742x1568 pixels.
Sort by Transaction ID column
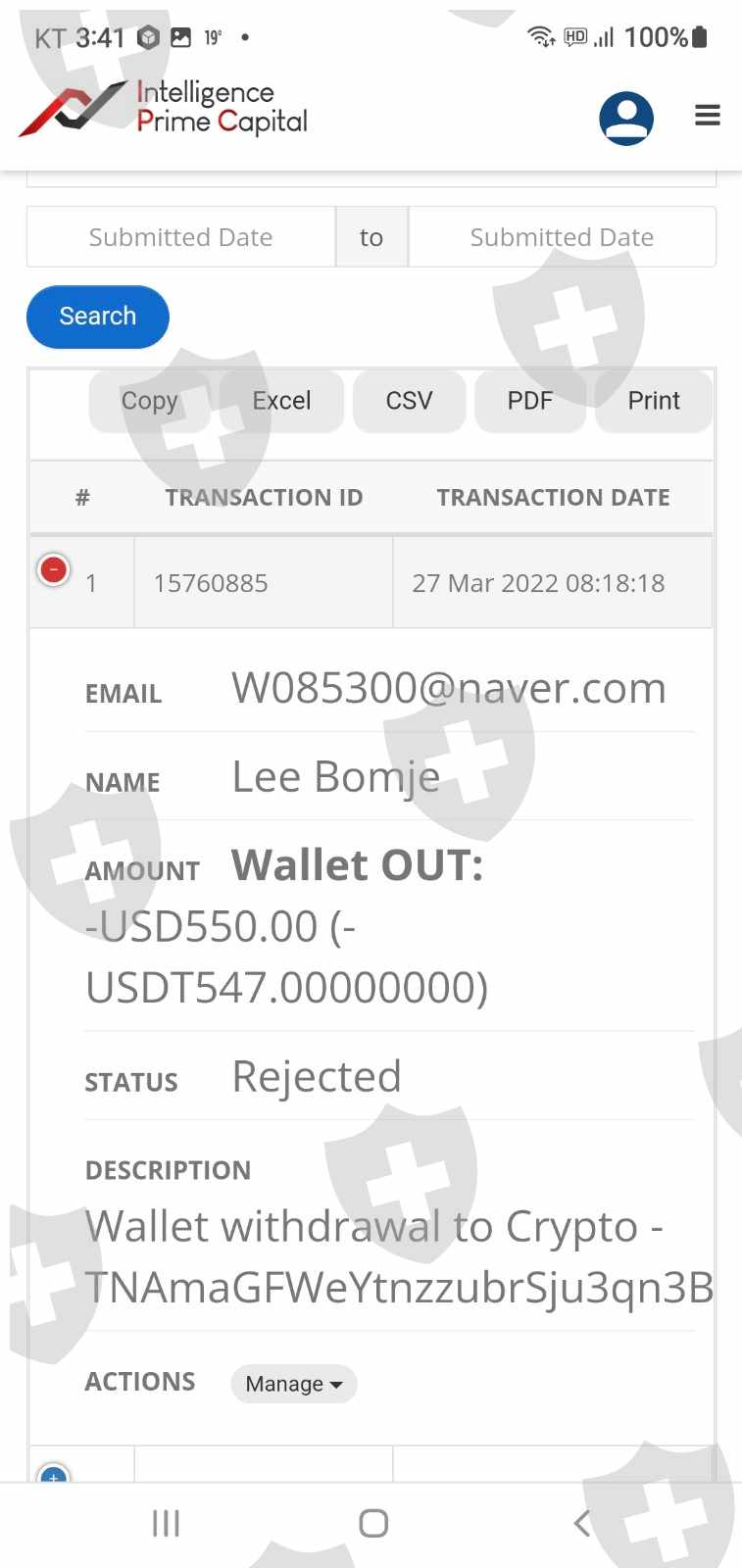[x=264, y=498]
